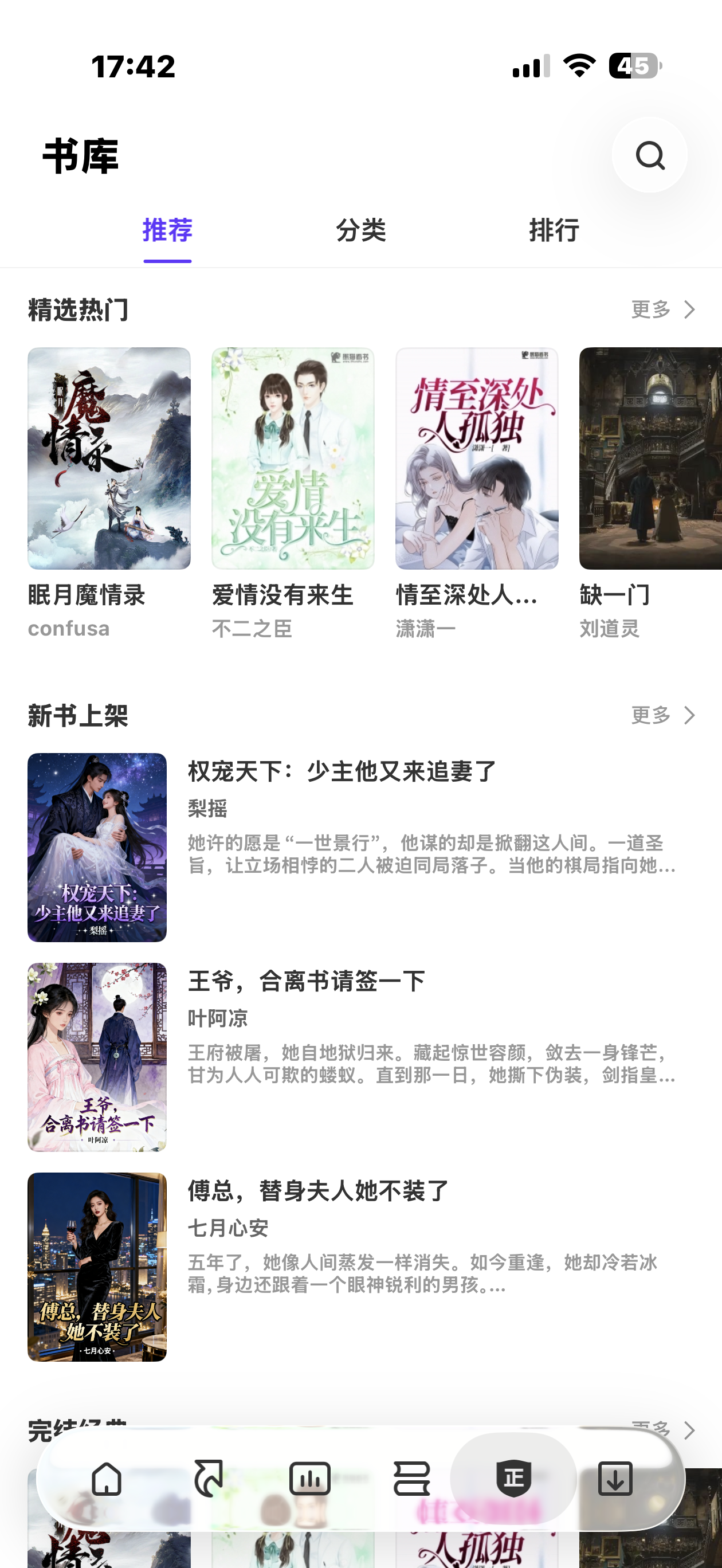Image resolution: width=722 pixels, height=1568 pixels.
Task: View more in 精选热门 section
Action: coord(663,310)
